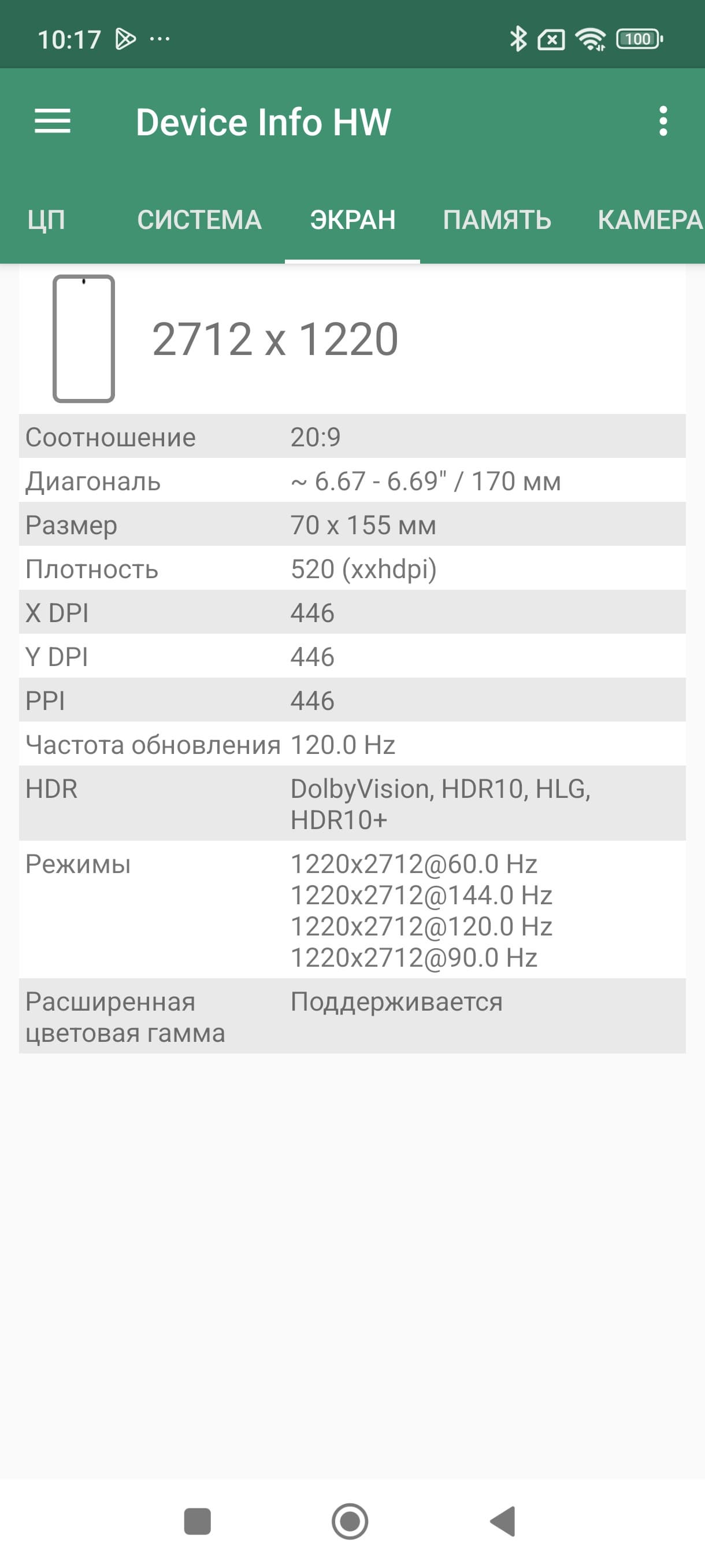Tap the system home button

pyautogui.click(x=350, y=1521)
